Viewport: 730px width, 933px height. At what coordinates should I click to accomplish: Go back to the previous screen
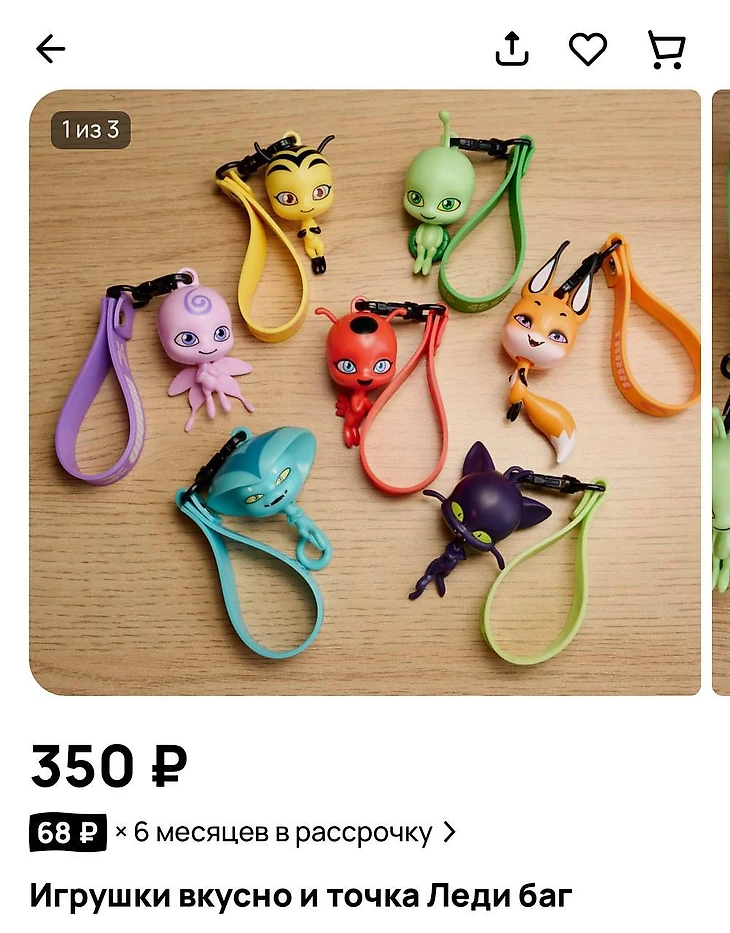click(x=50, y=49)
